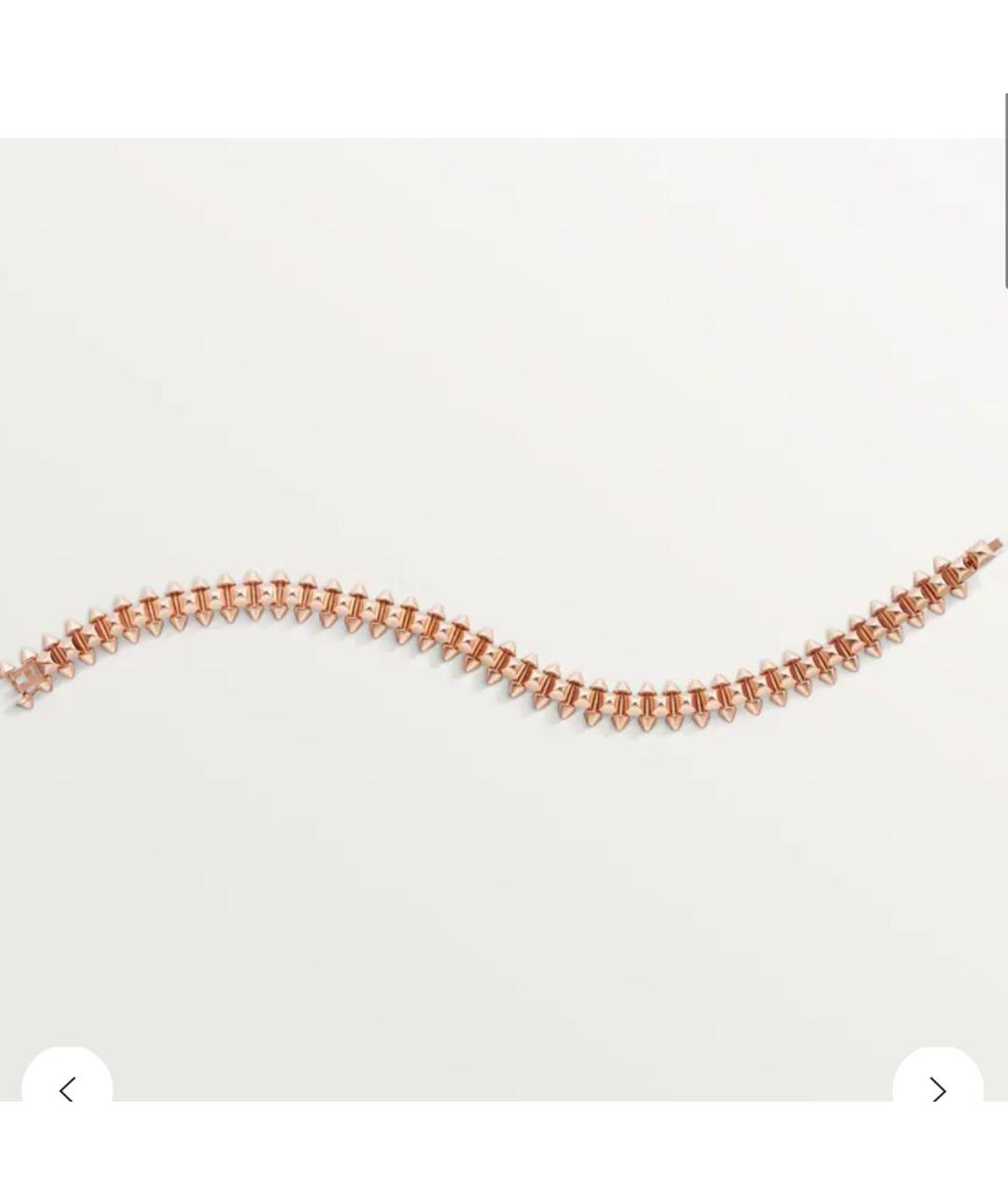Go to the next product image
Viewport: 1008px width, 1195px height.
[938, 1088]
